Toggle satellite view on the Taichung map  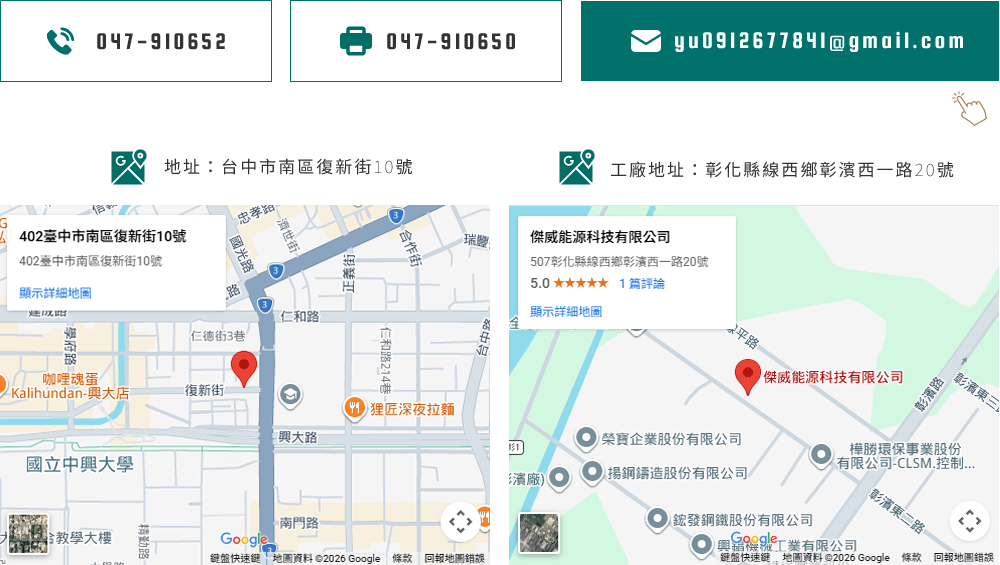click(x=28, y=533)
